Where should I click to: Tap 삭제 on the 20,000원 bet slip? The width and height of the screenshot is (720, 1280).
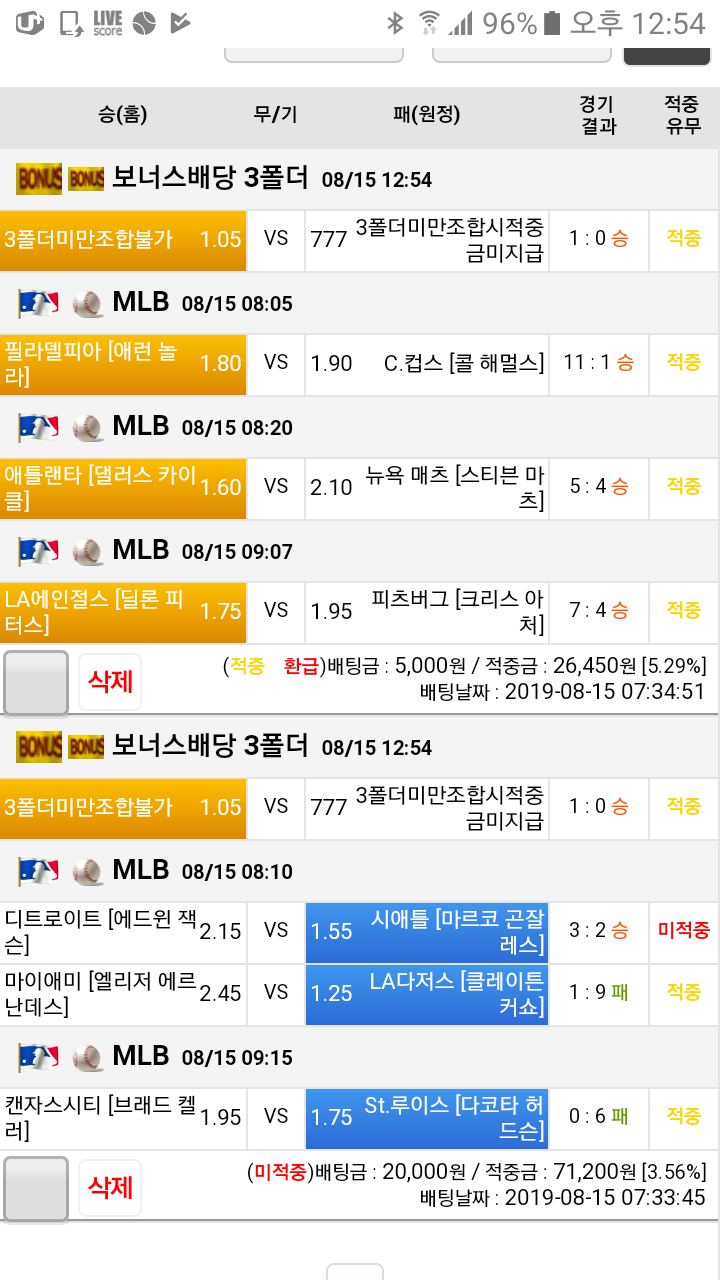110,1188
